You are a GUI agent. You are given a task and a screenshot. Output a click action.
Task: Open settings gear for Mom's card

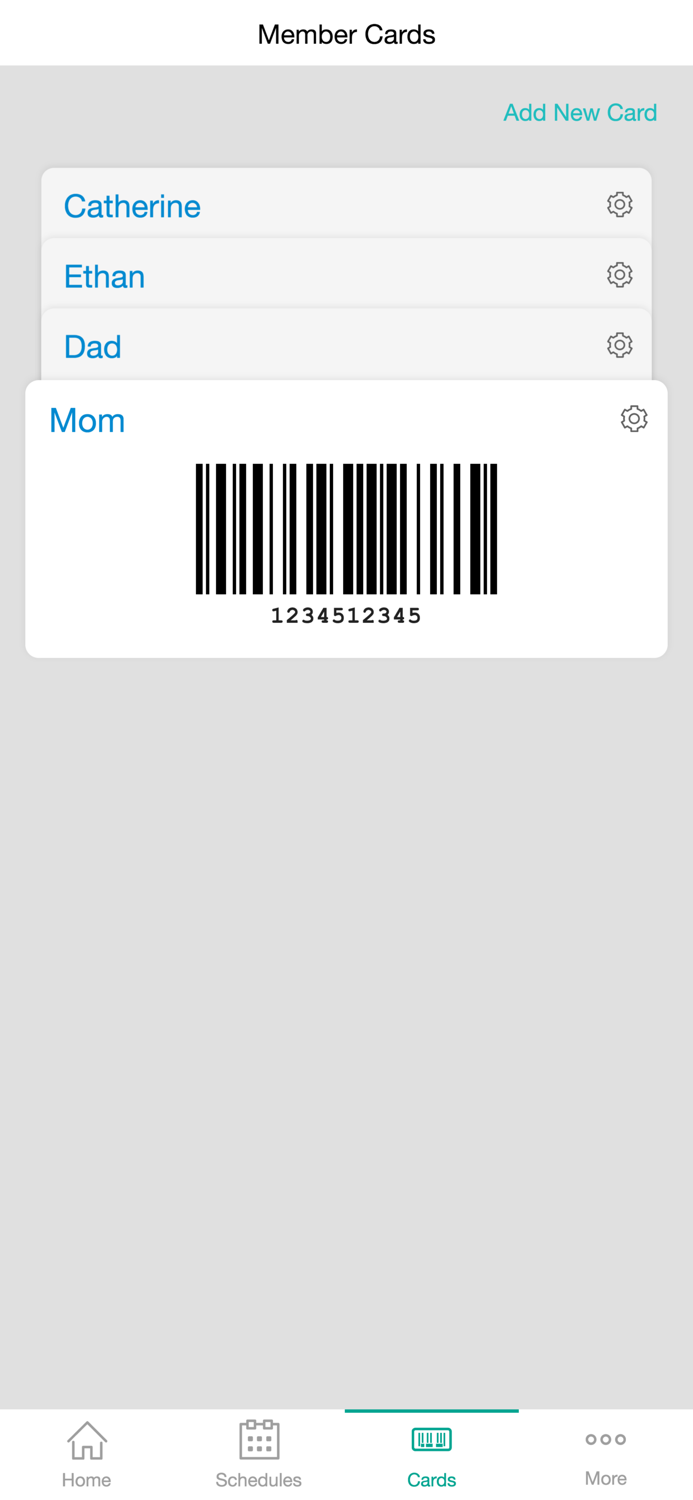pos(633,419)
